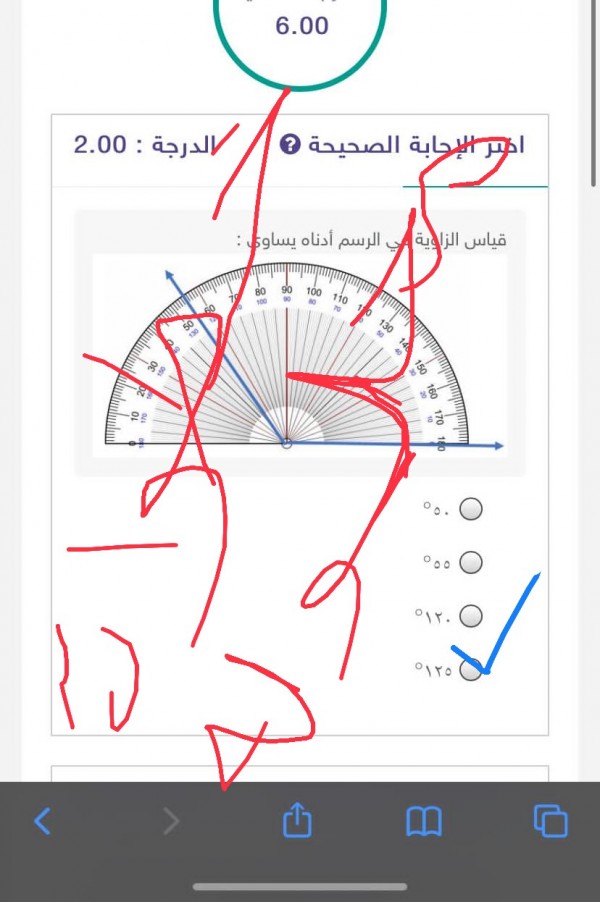Viewport: 600px width, 902px height.
Task: Open the browser bookmarks
Action: click(424, 822)
